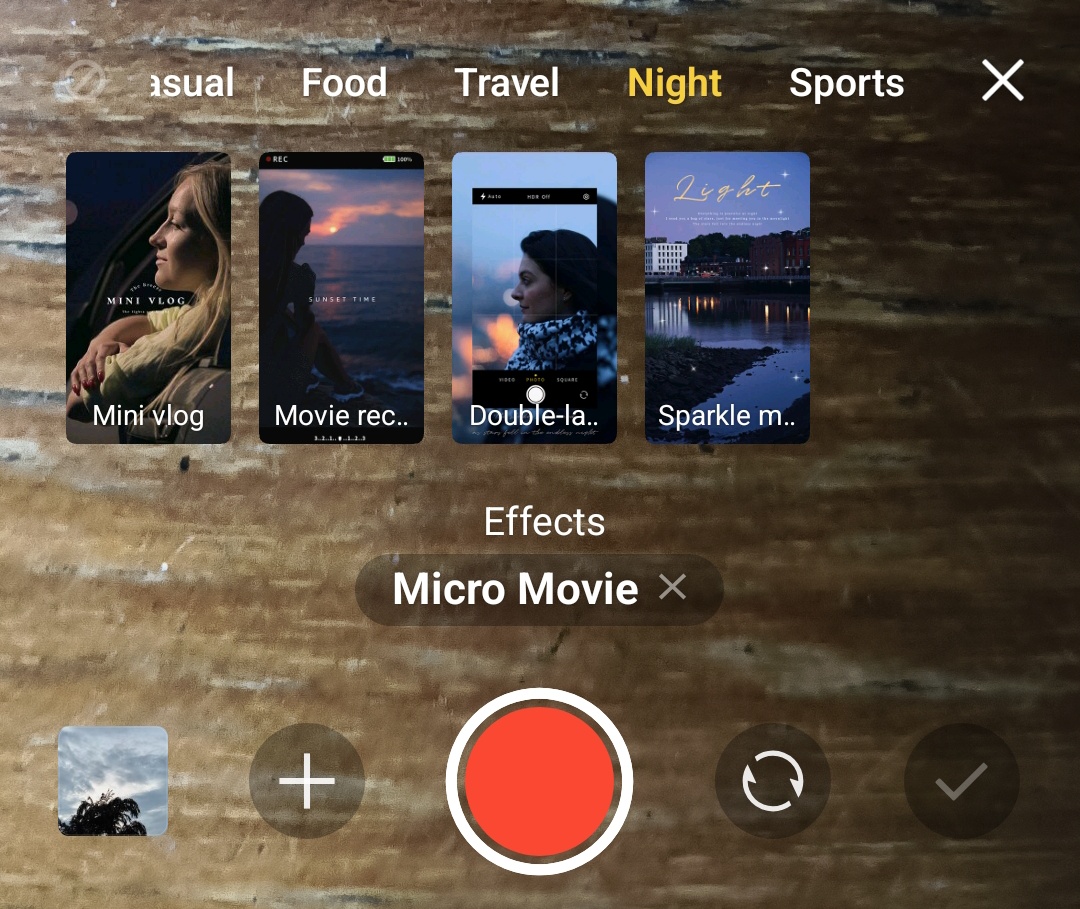Apply the Sparkle m.. template
The height and width of the screenshot is (909, 1080).
(x=727, y=297)
